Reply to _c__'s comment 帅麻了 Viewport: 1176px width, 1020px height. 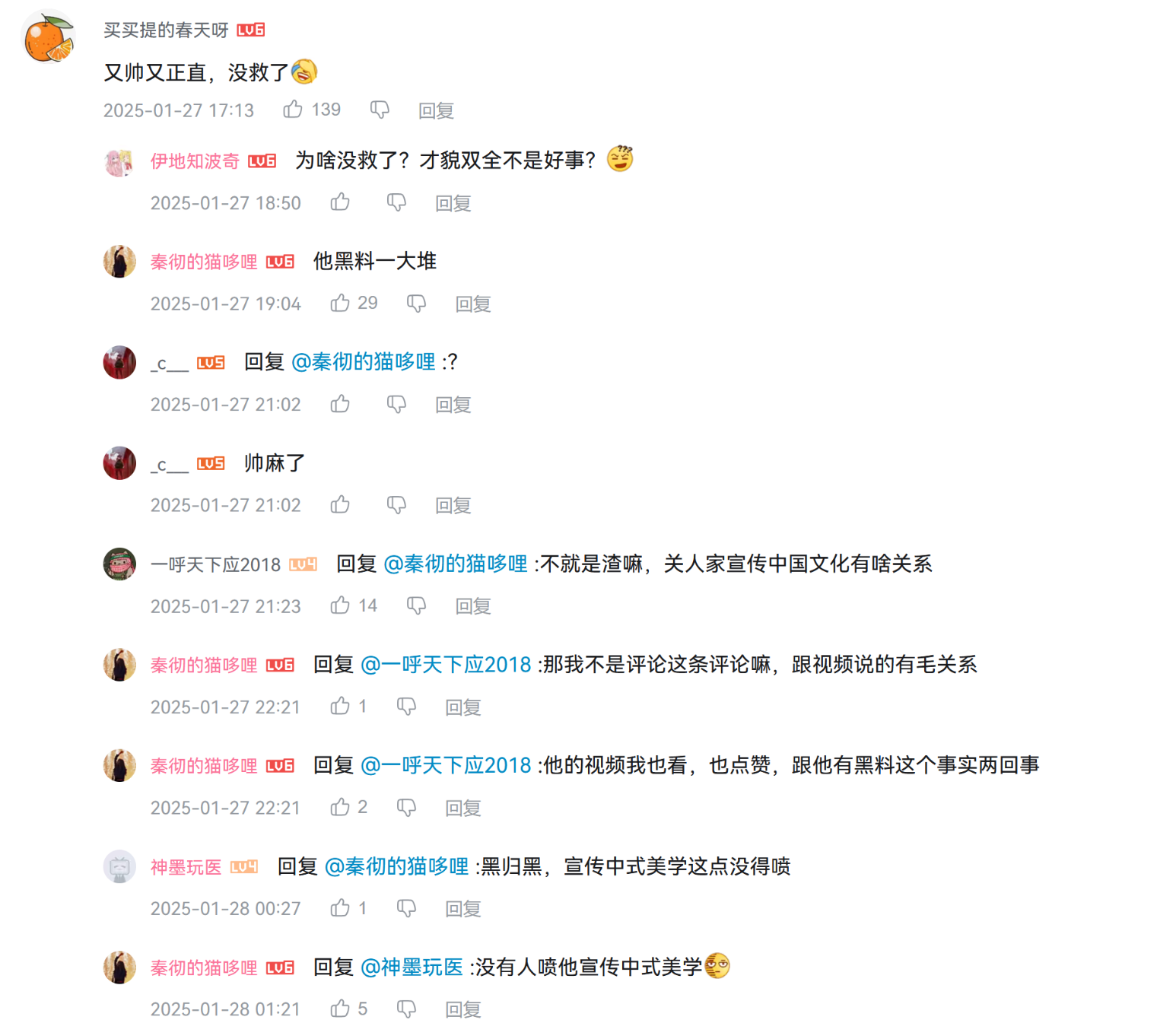click(x=453, y=505)
